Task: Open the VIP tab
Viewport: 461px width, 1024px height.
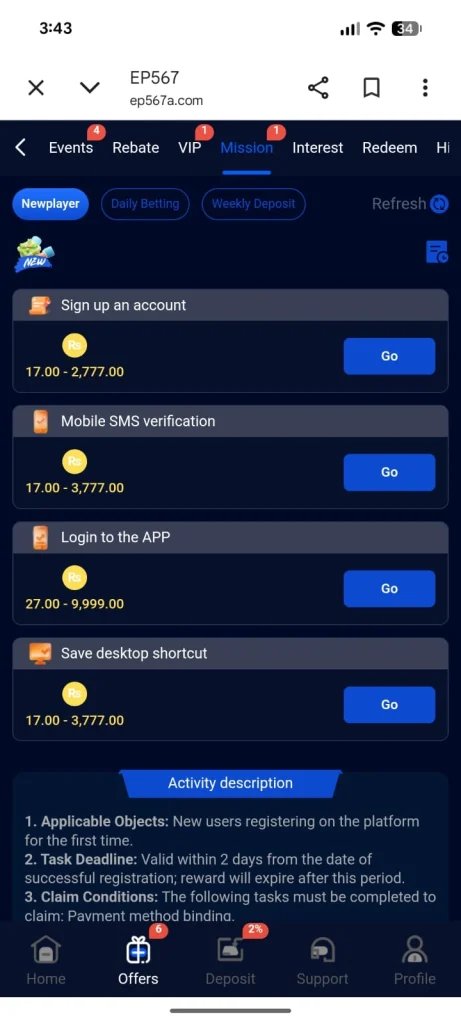Action: click(189, 148)
